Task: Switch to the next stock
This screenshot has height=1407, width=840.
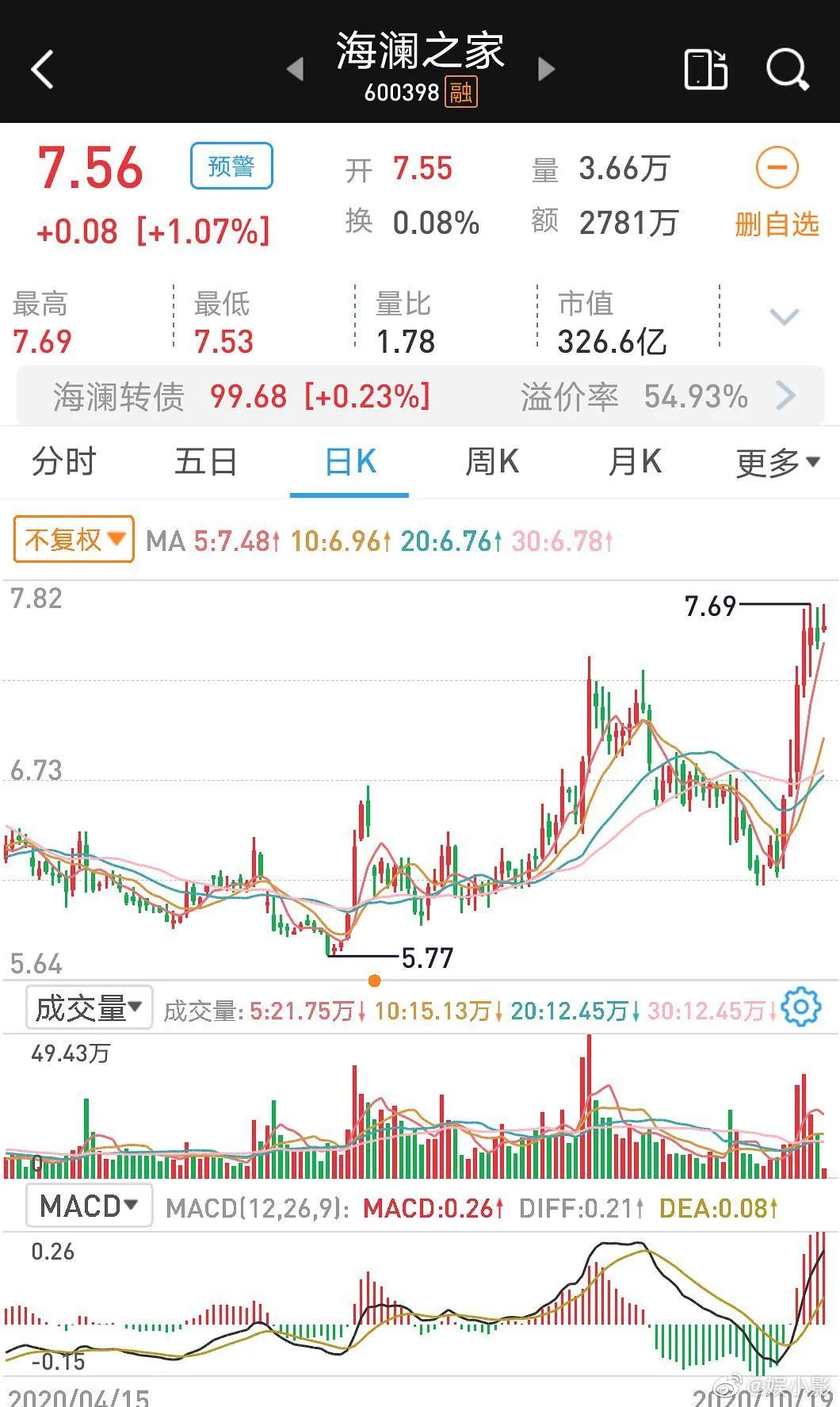Action: pyautogui.click(x=545, y=69)
